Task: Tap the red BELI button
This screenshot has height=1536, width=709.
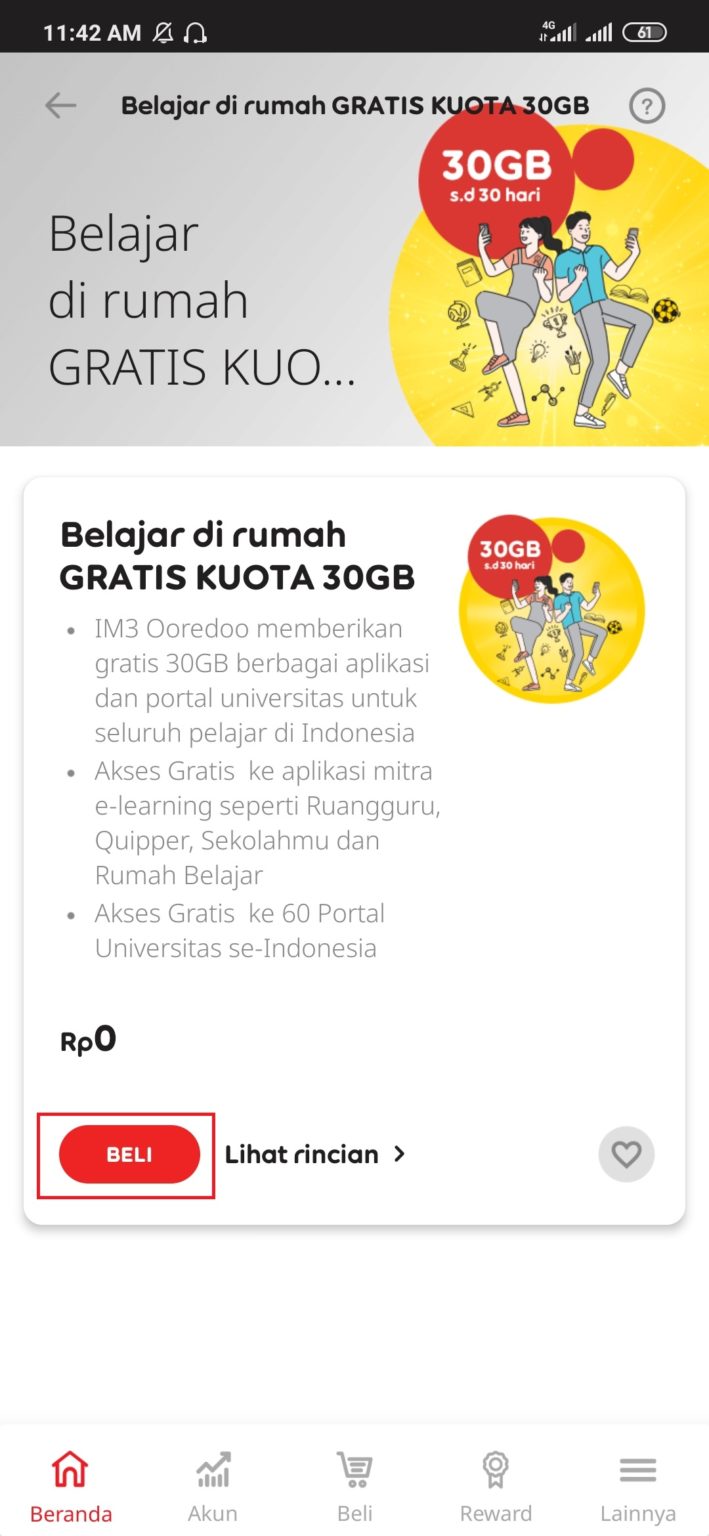Action: [x=129, y=1154]
